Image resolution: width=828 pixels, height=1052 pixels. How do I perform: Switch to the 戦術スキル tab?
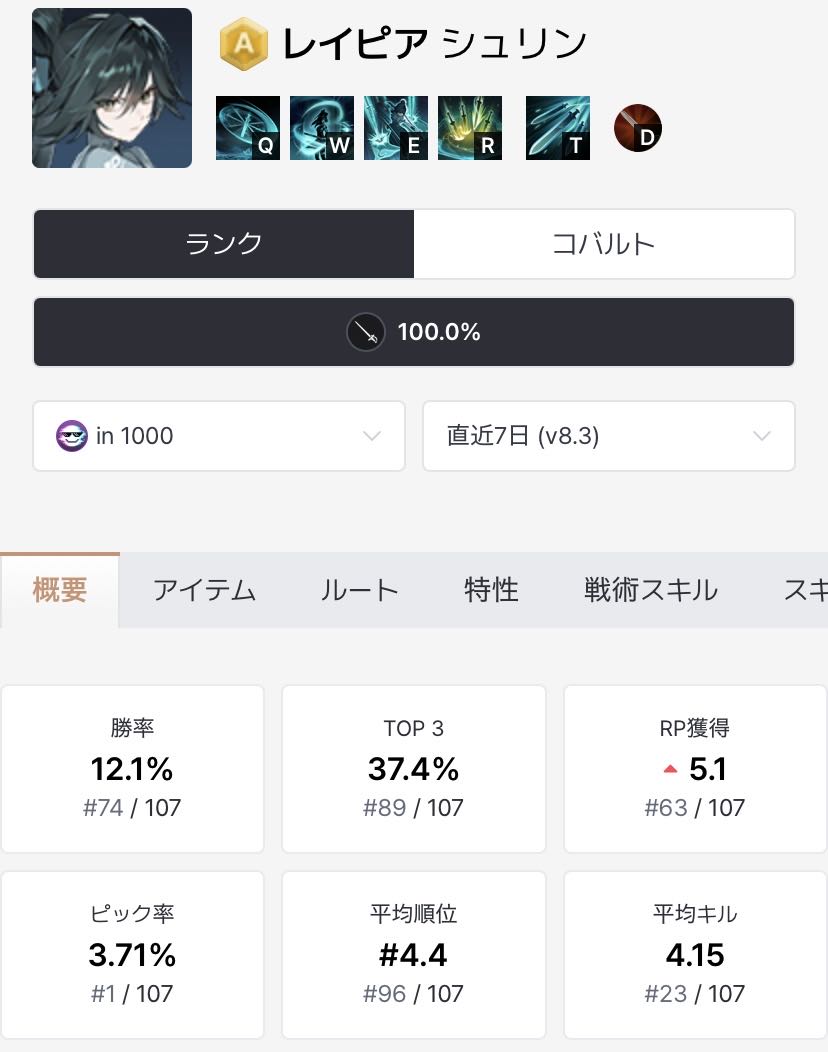click(x=650, y=590)
